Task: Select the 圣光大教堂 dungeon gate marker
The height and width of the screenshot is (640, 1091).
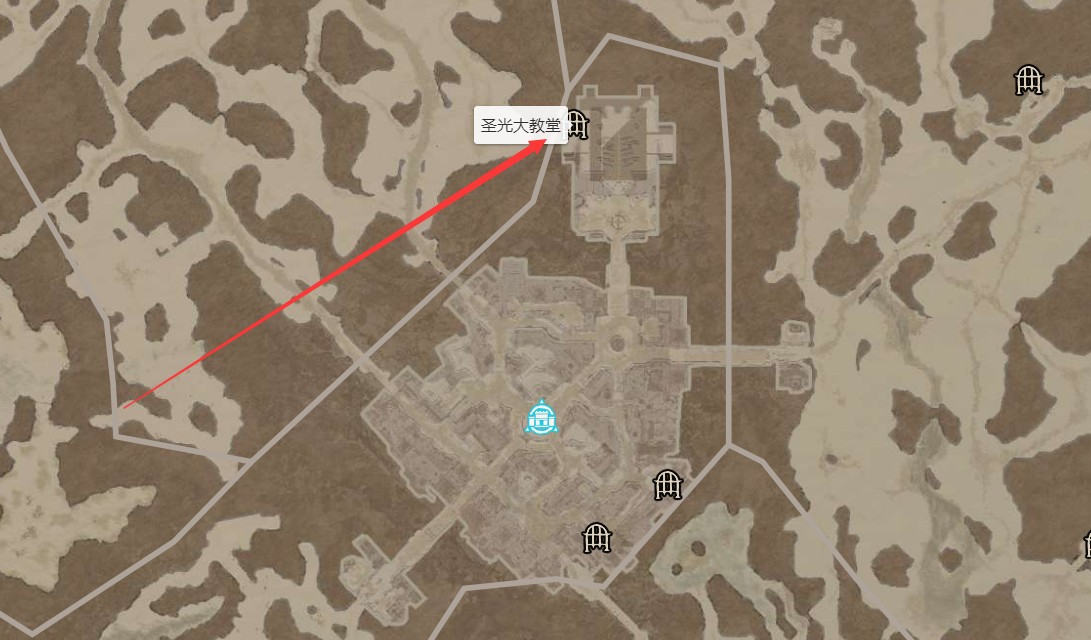Action: (x=577, y=125)
